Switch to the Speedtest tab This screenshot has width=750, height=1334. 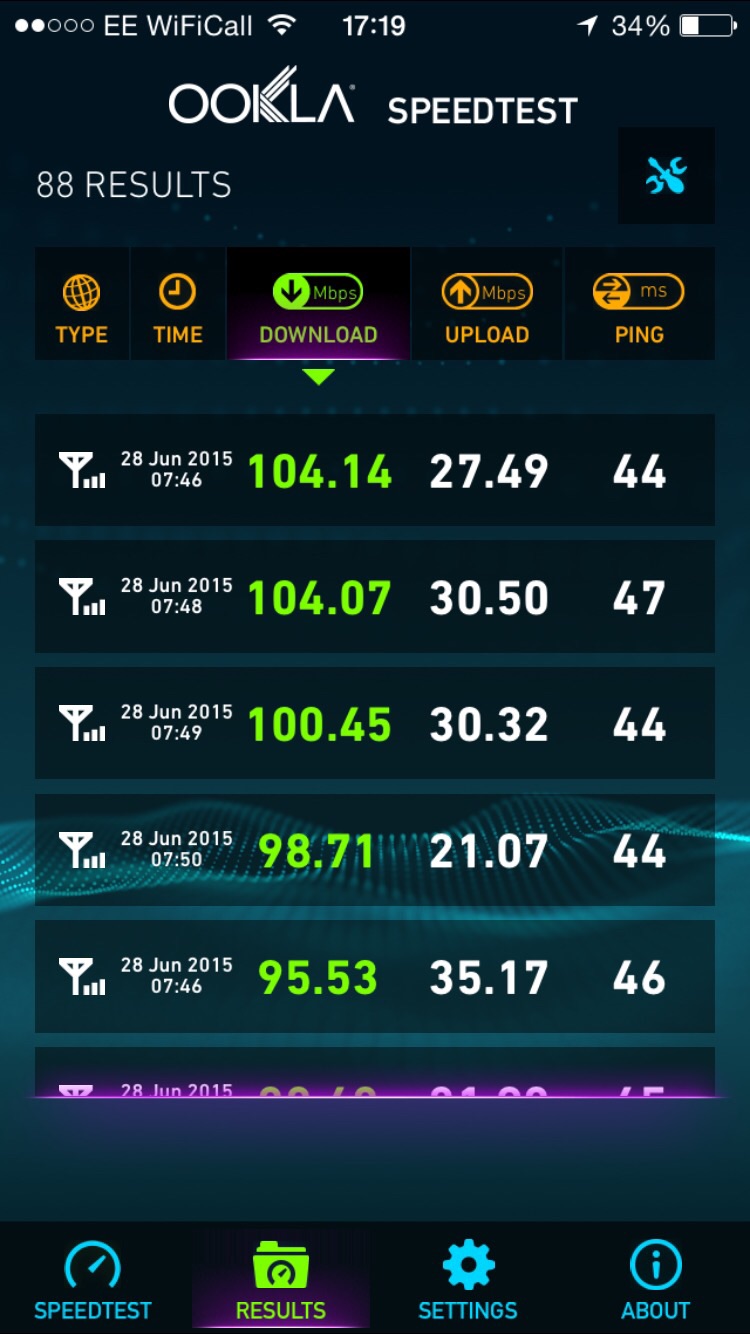93,1280
